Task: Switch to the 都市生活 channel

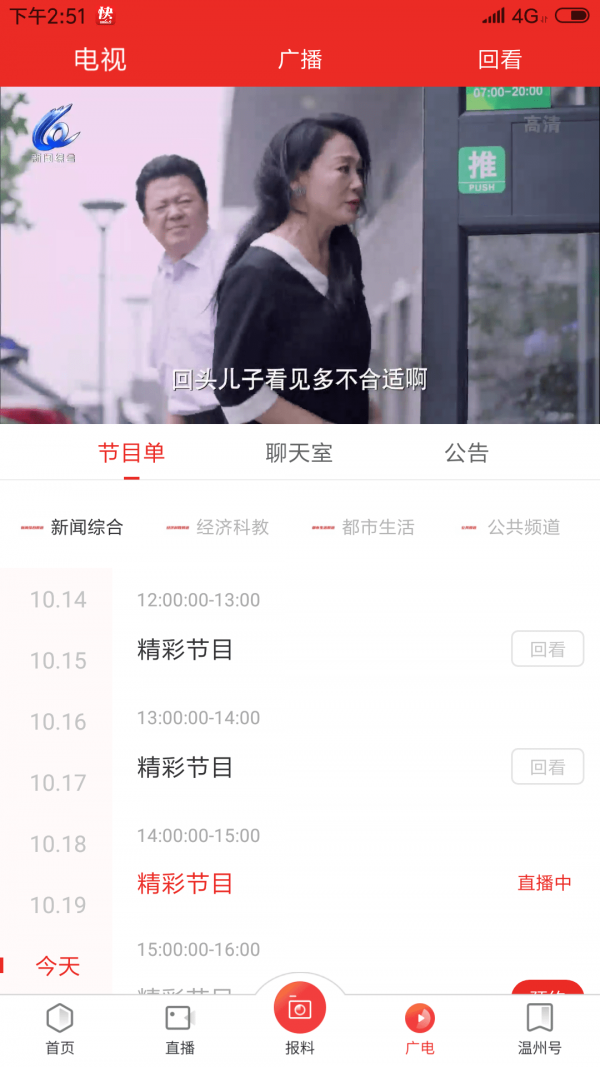Action: (377, 527)
